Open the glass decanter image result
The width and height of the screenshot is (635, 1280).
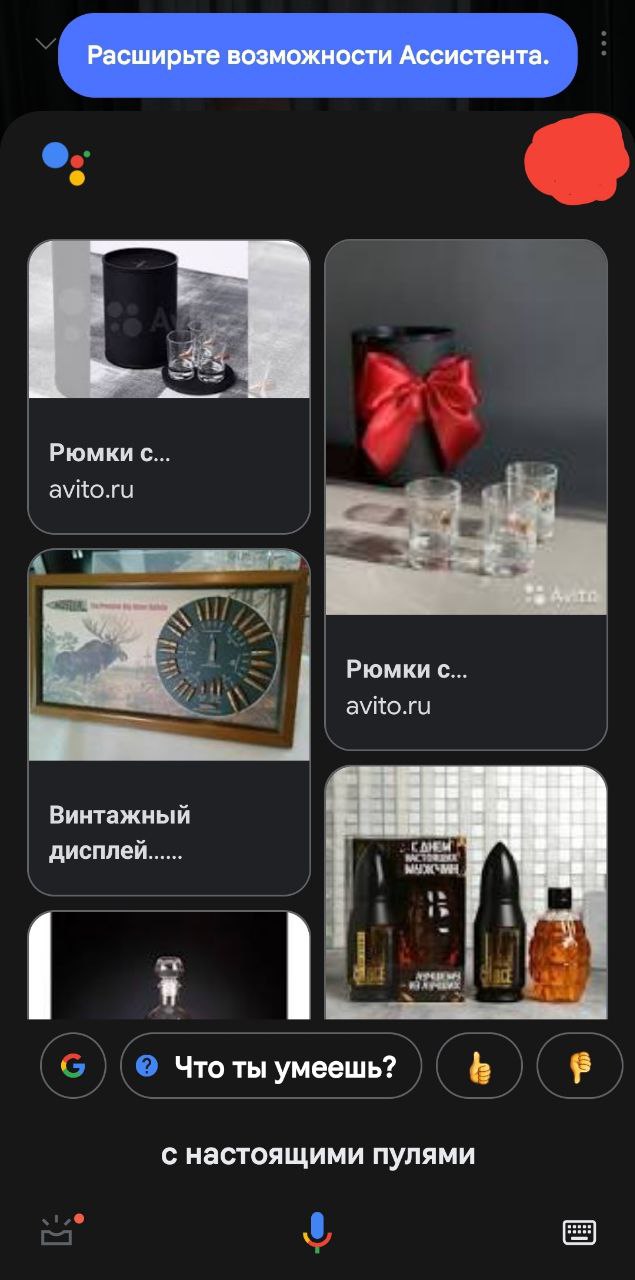168,965
